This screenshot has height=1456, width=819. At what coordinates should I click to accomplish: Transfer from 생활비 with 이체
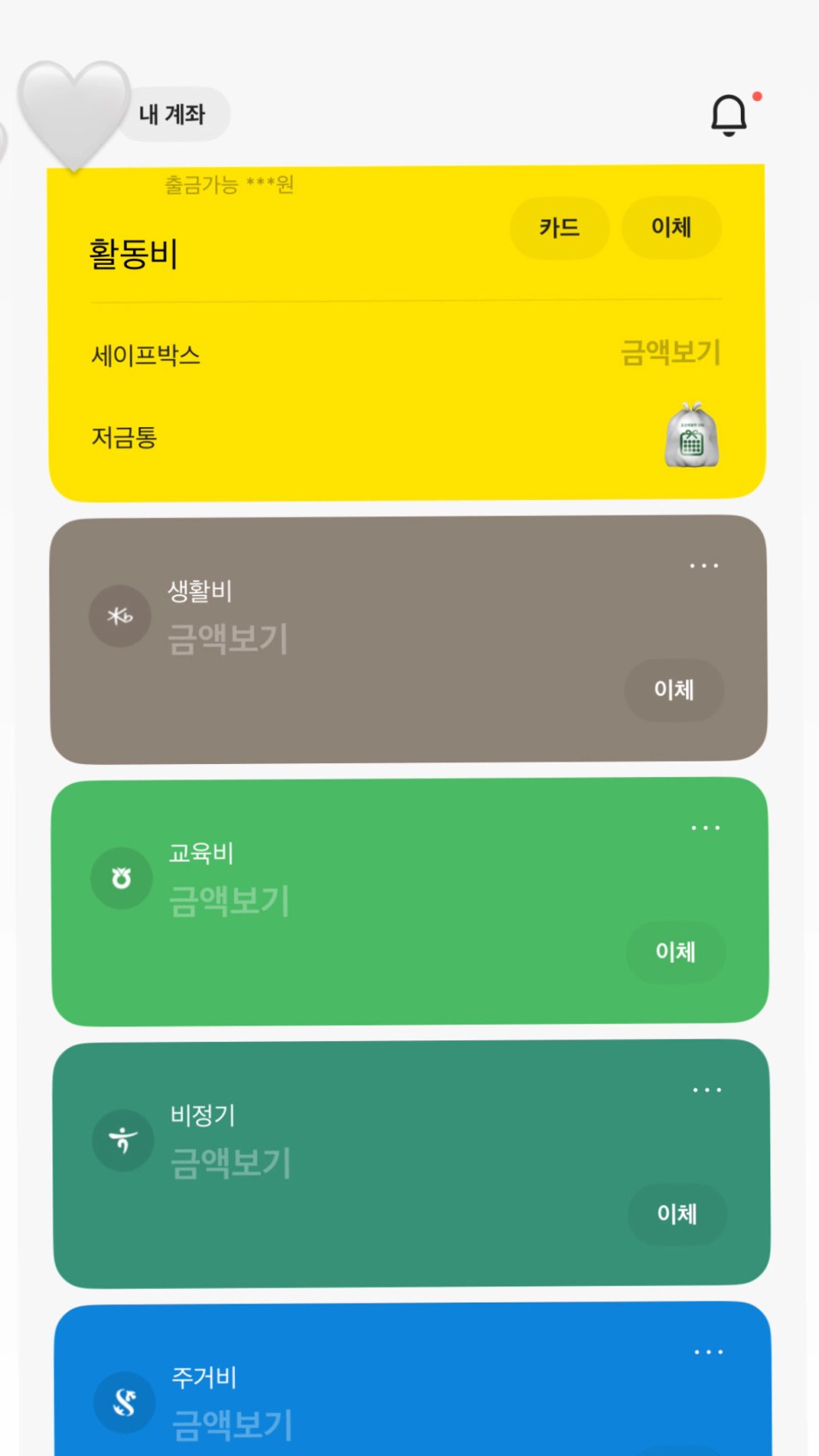pyautogui.click(x=673, y=690)
